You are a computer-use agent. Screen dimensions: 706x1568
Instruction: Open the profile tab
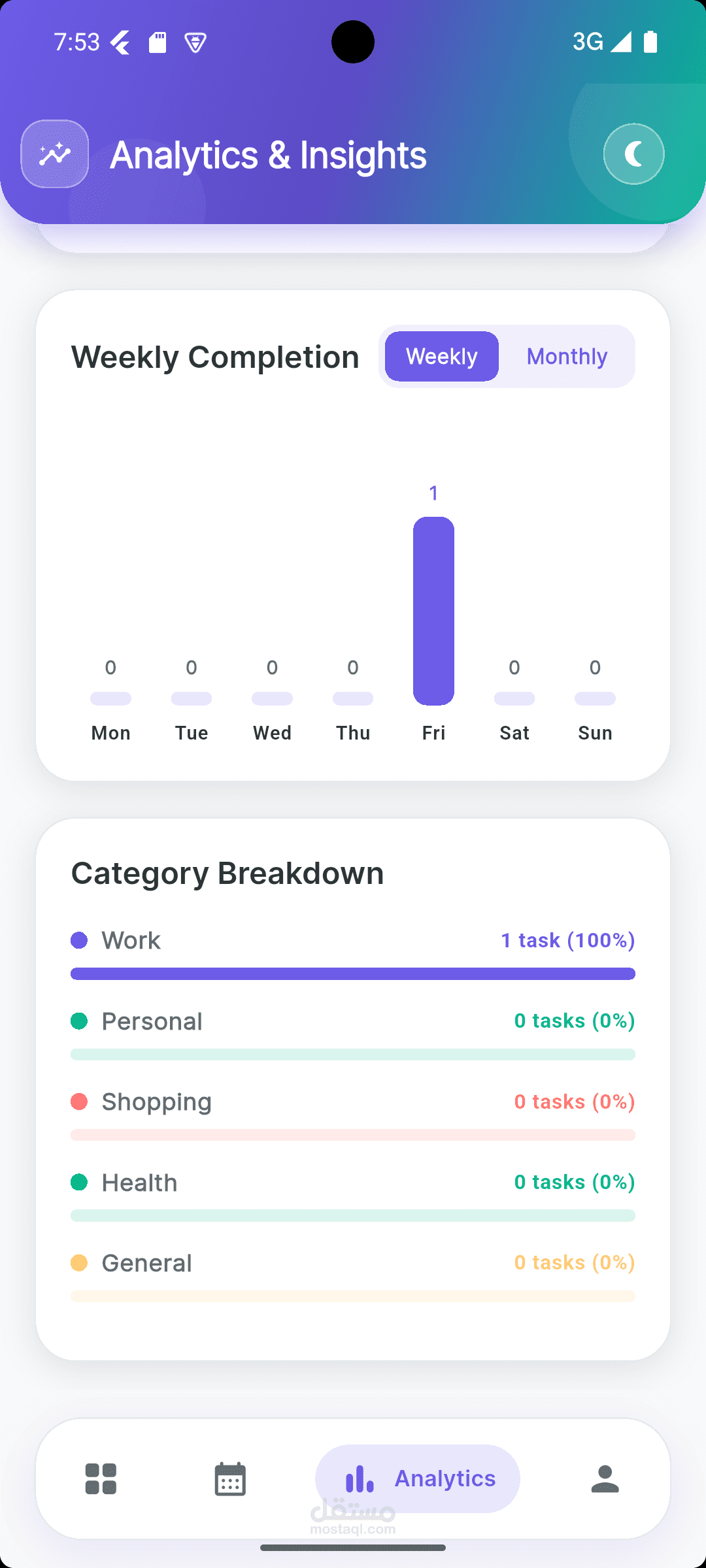click(605, 1478)
